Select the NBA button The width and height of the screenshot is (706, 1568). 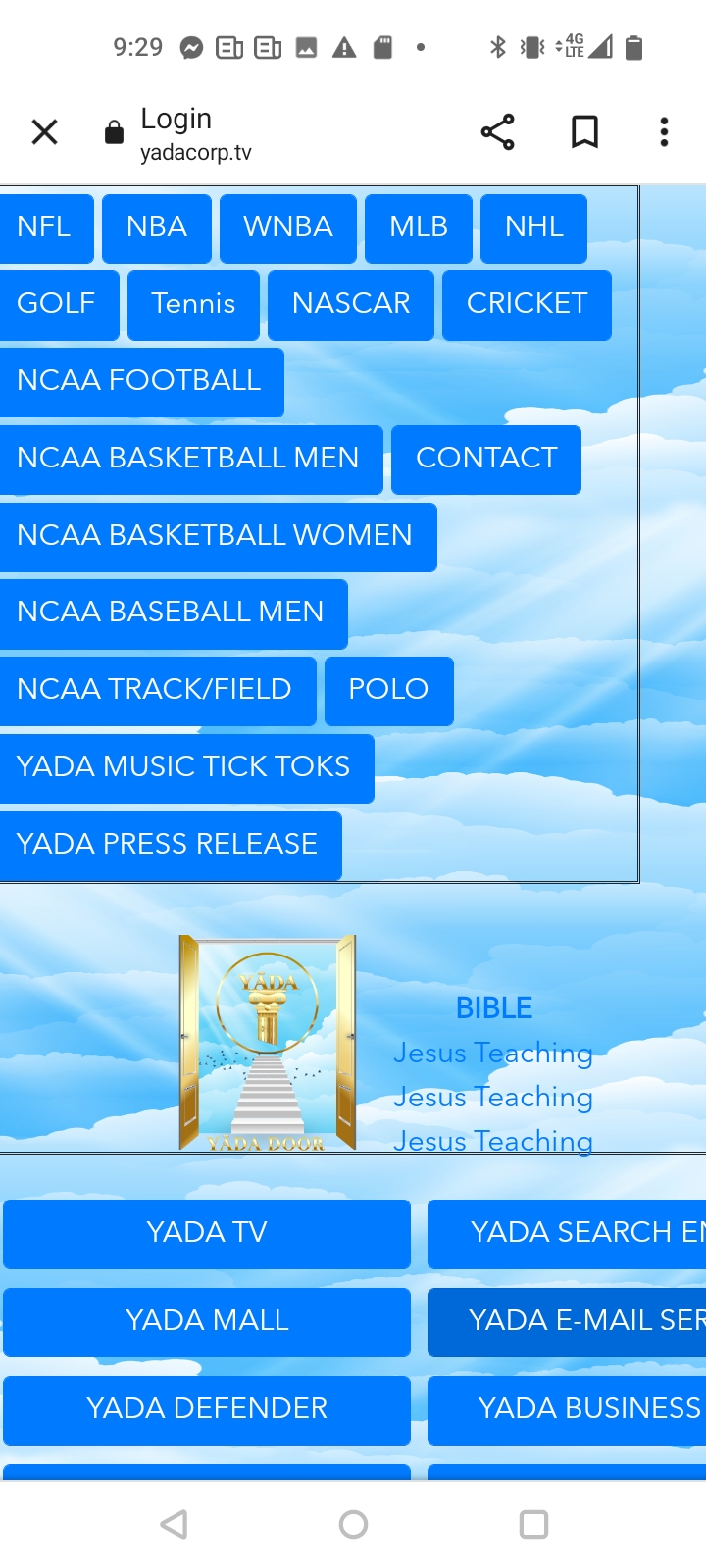[157, 227]
